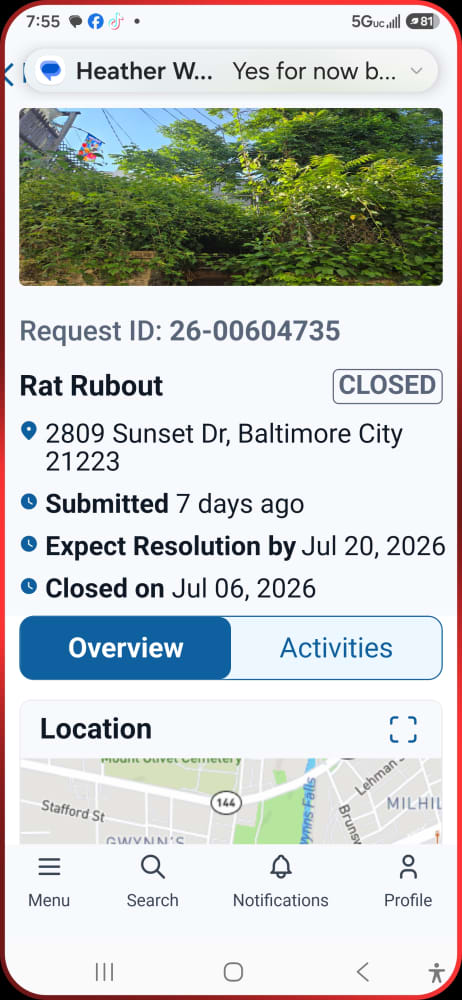View the overgrown vegetation request photo
Screen dimensions: 462x1000
[x=230, y=196]
